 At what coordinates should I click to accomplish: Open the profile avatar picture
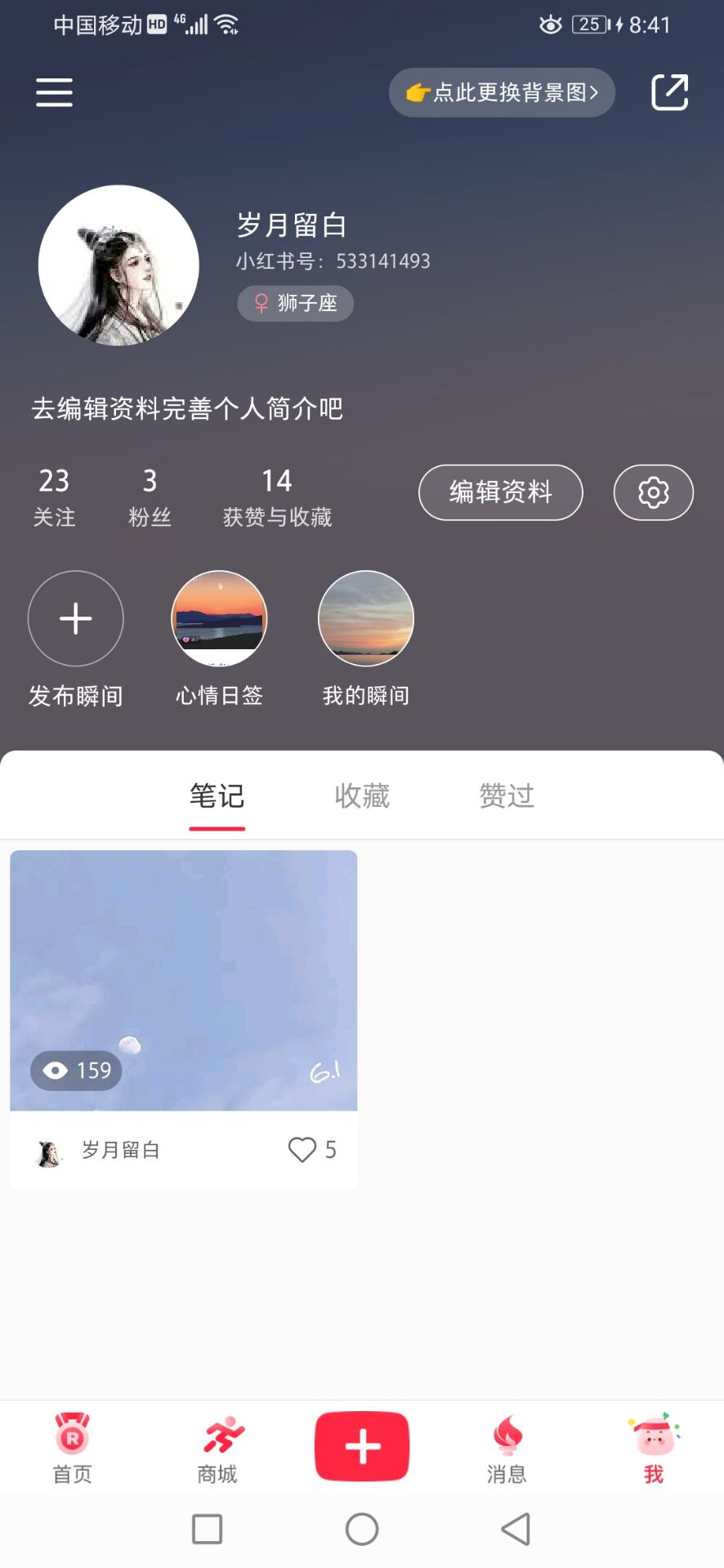pos(119,265)
